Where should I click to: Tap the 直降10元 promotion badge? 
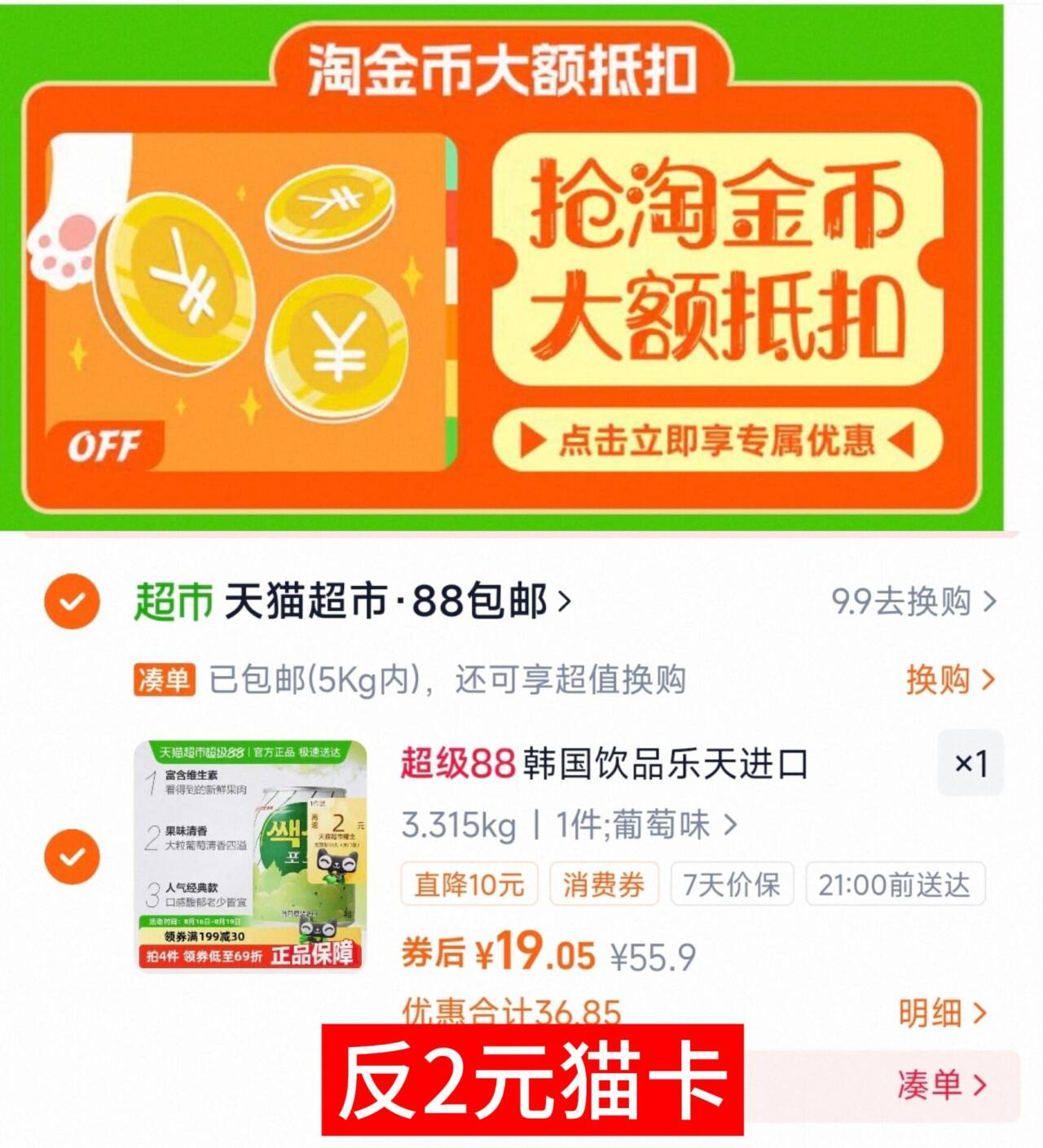coord(469,883)
